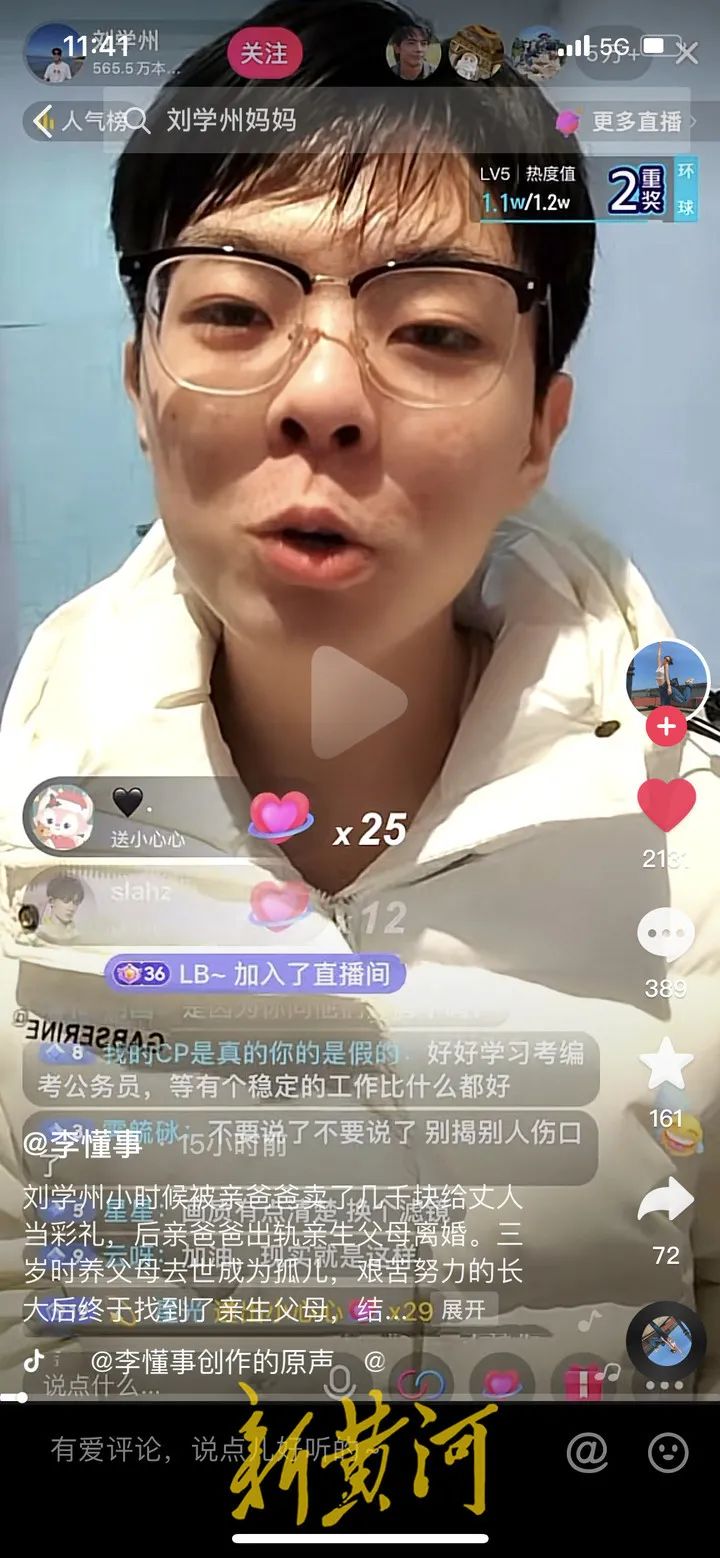Open the emoji picker
720x1558 pixels.
(x=668, y=1451)
